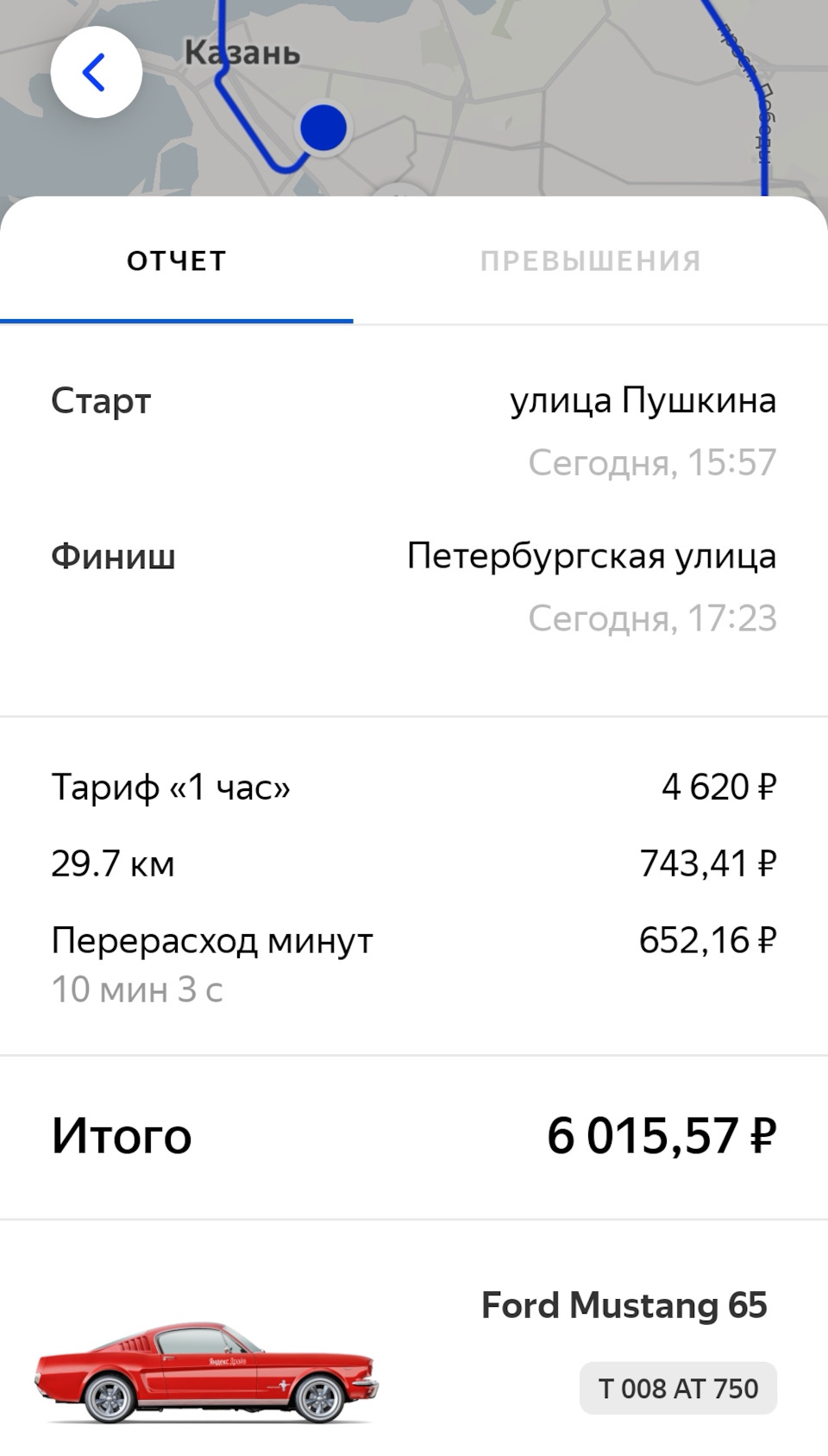
Task: Go back using the round arrow button
Action: click(x=97, y=72)
